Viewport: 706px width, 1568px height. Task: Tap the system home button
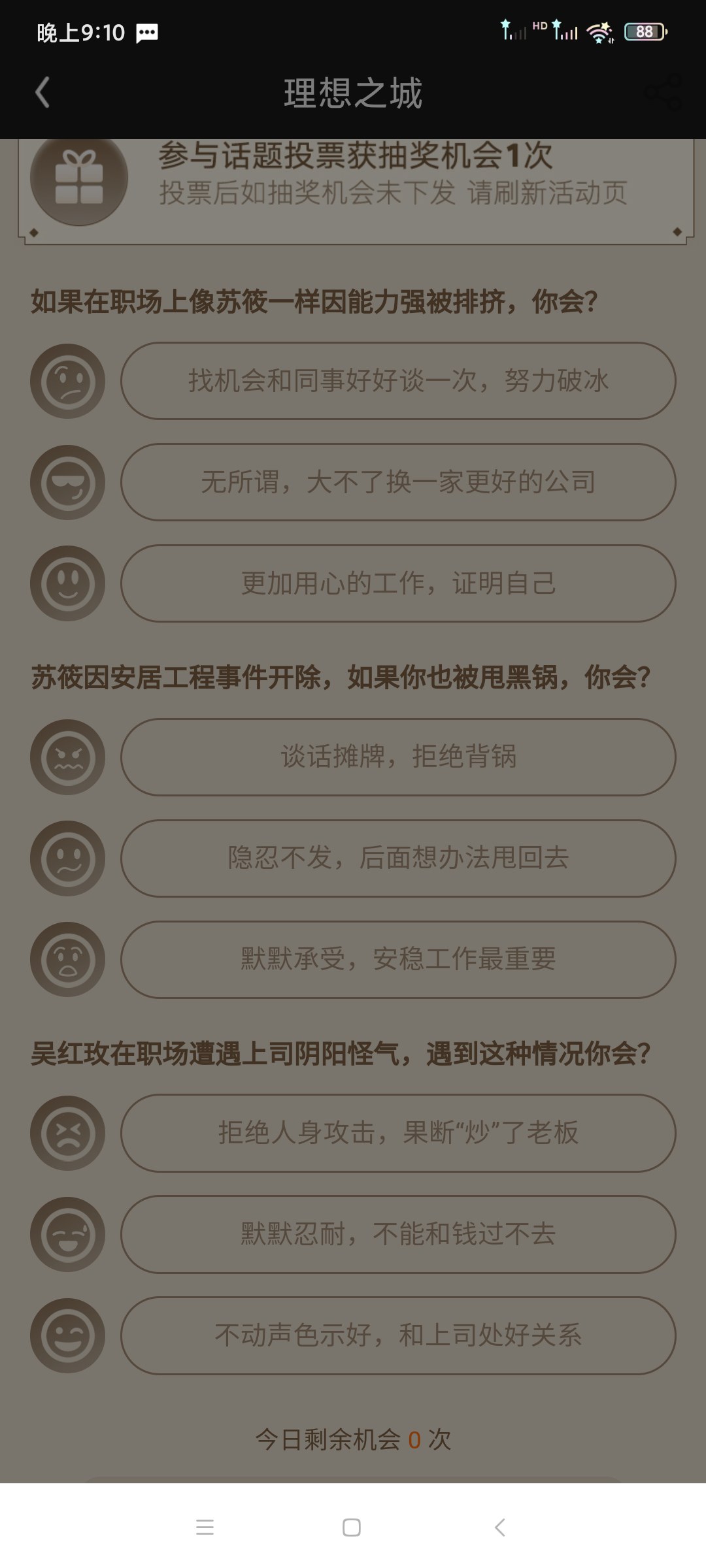click(352, 1527)
